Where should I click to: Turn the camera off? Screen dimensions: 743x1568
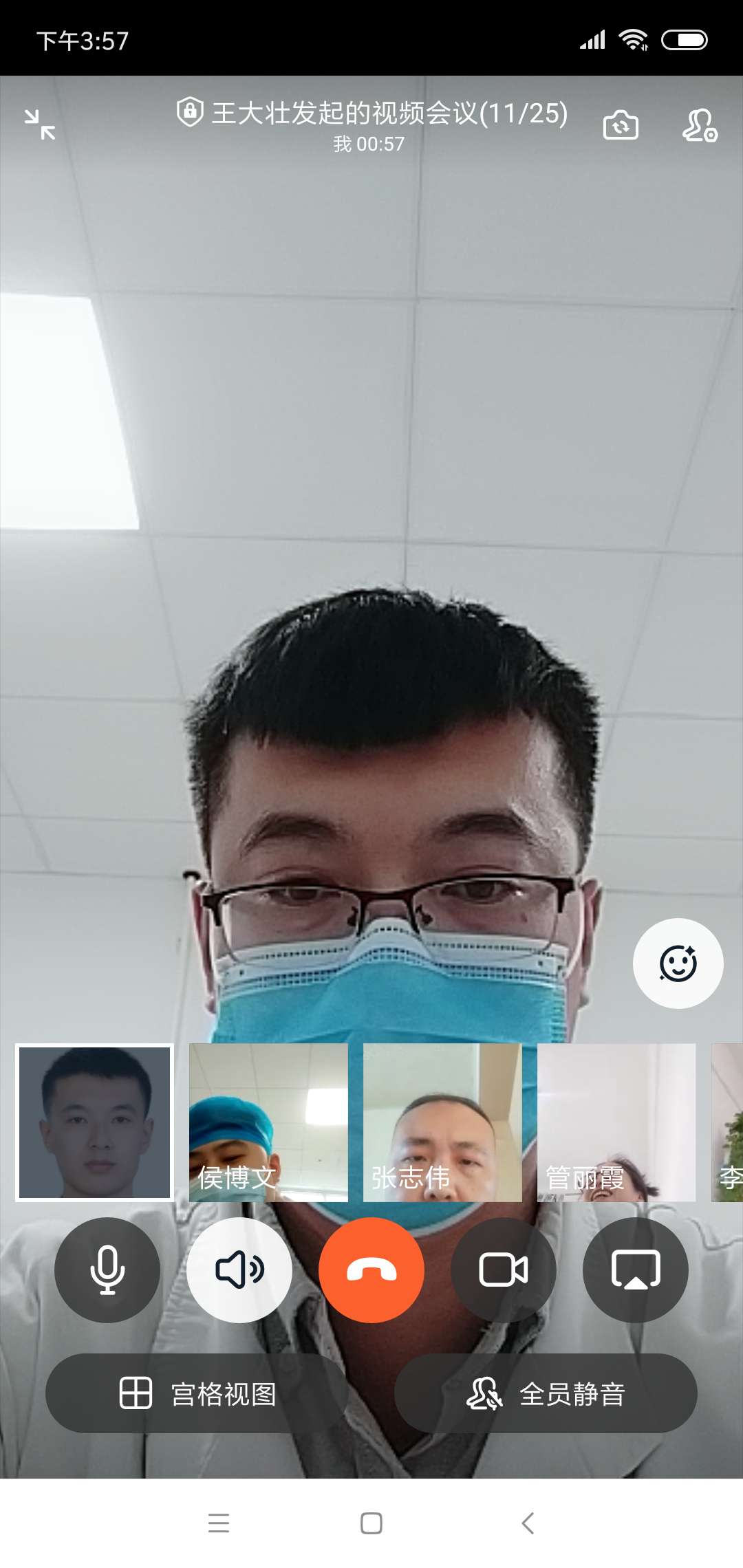(504, 1270)
